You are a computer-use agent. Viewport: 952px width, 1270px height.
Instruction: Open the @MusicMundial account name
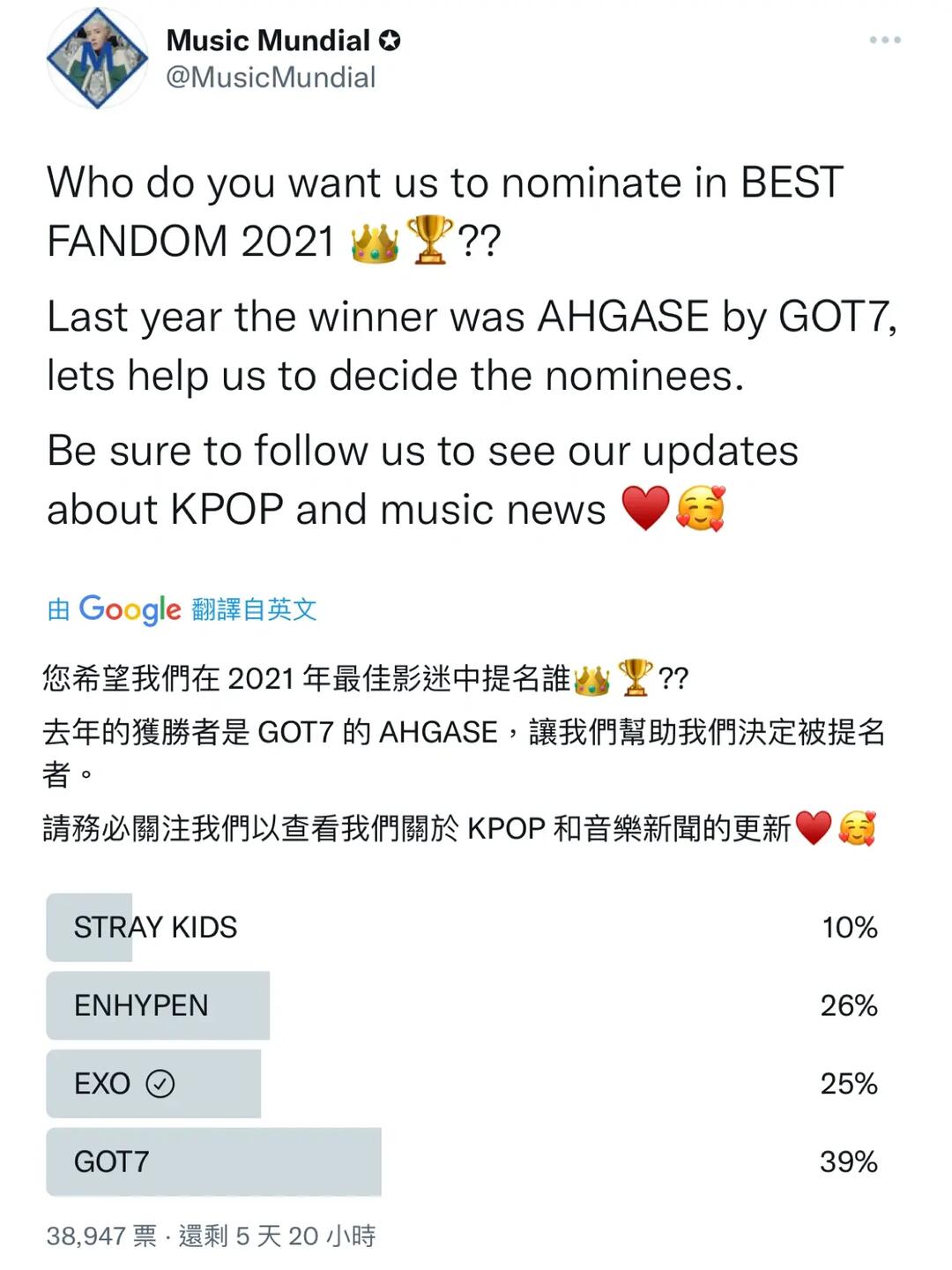tap(271, 78)
